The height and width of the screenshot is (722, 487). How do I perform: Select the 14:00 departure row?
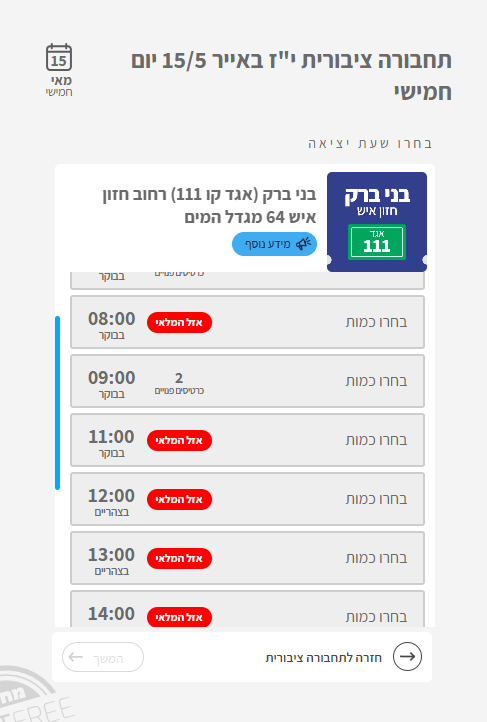[247, 609]
